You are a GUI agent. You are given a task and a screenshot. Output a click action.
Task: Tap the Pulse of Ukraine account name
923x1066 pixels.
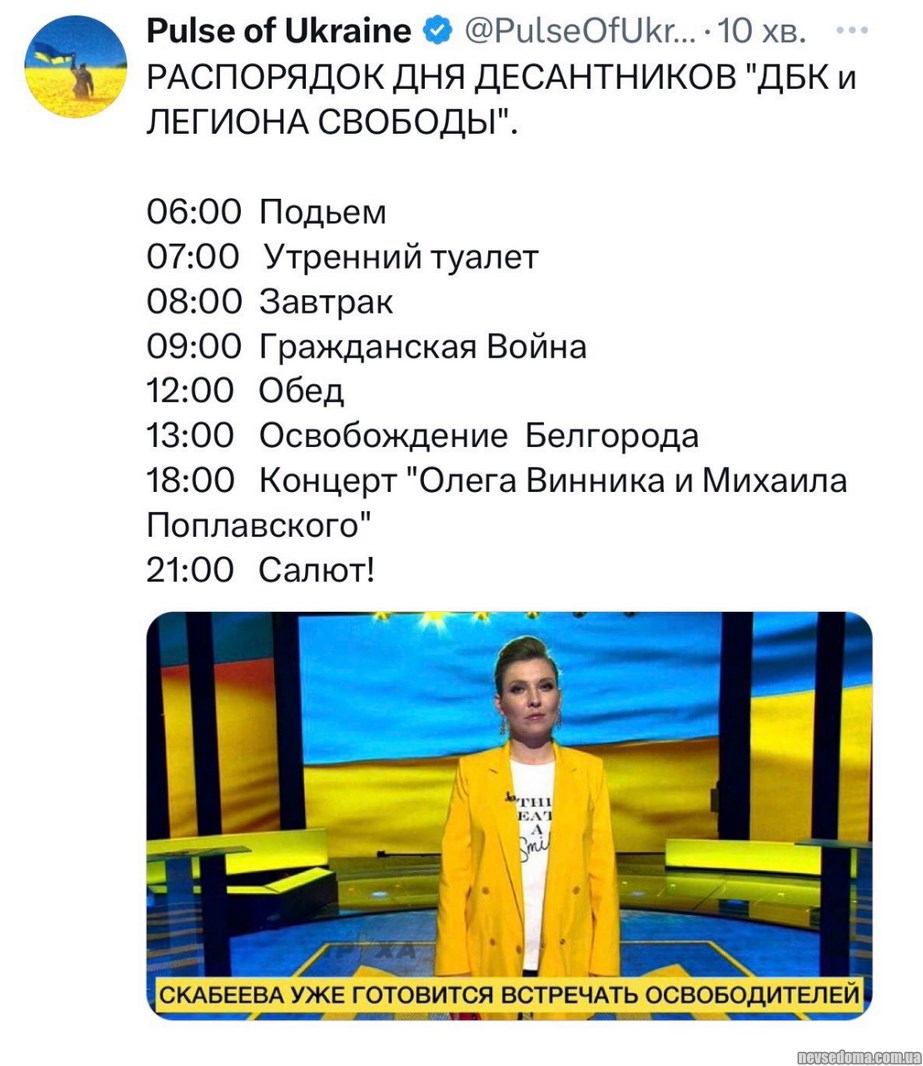pos(278,32)
